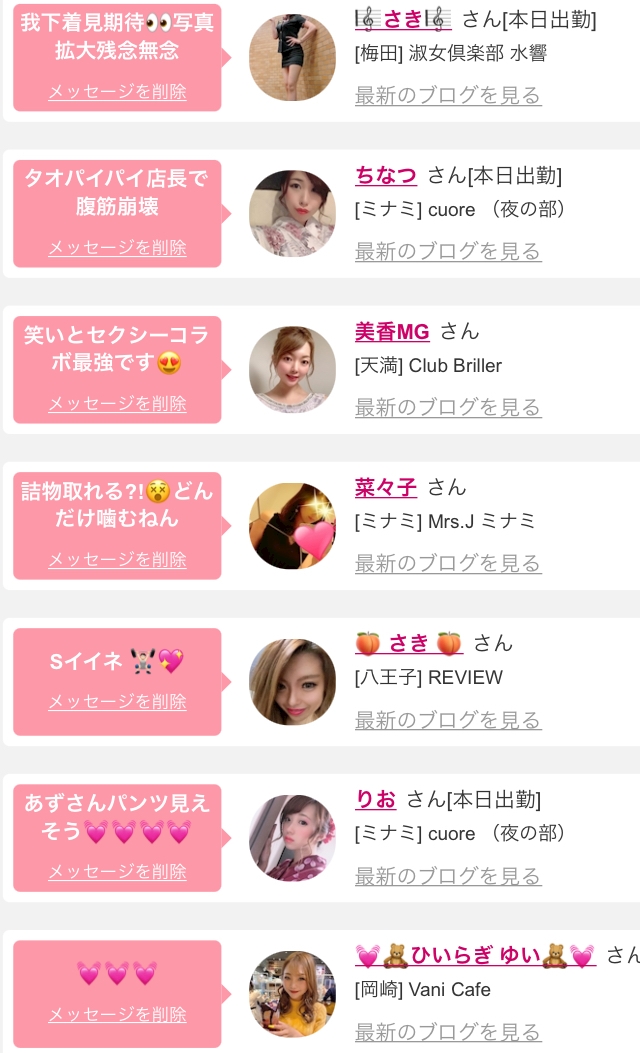
Task: Delete the "Sイイネ" message
Action: click(x=117, y=701)
